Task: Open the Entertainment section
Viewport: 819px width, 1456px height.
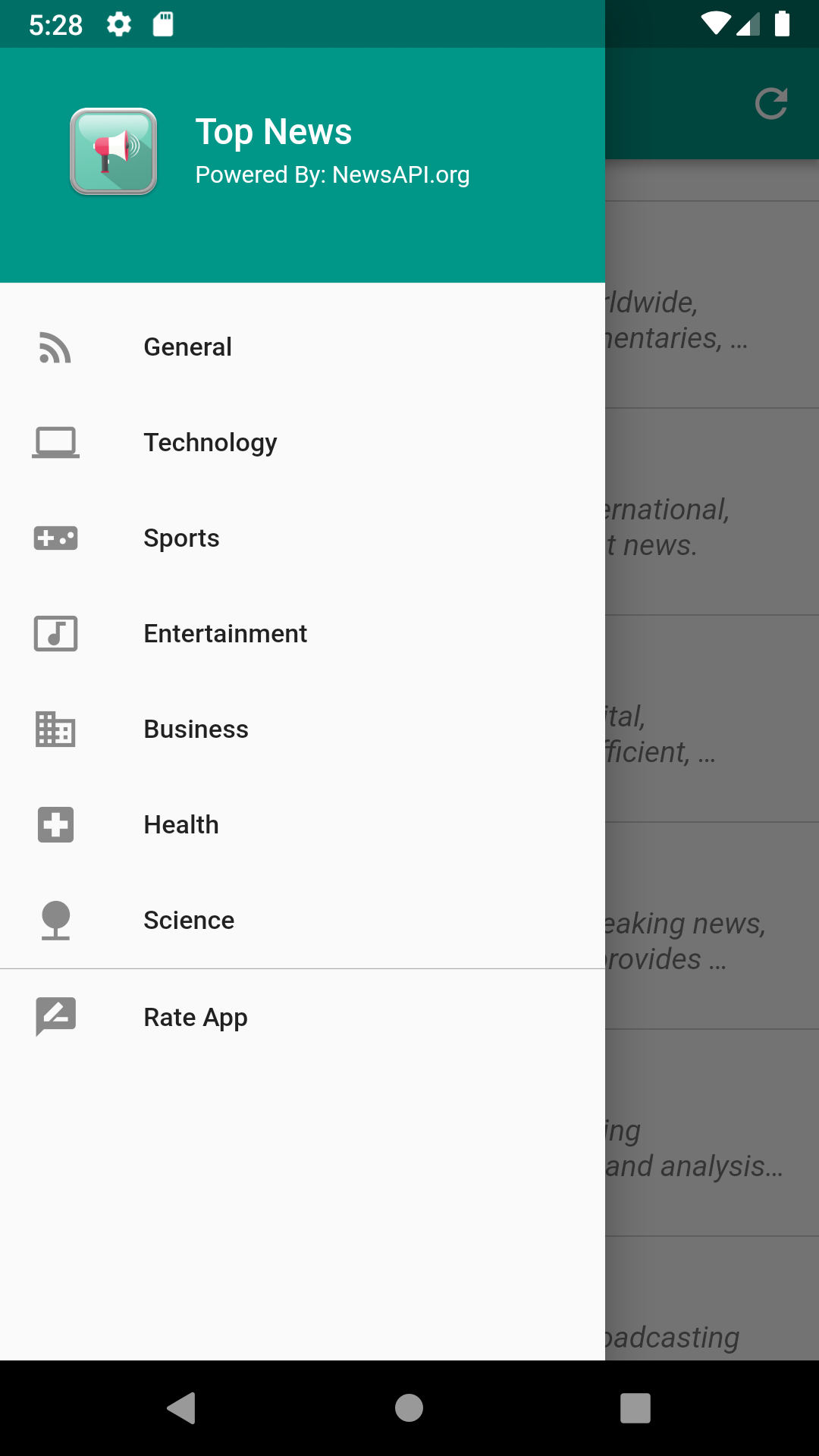Action: tap(303, 634)
